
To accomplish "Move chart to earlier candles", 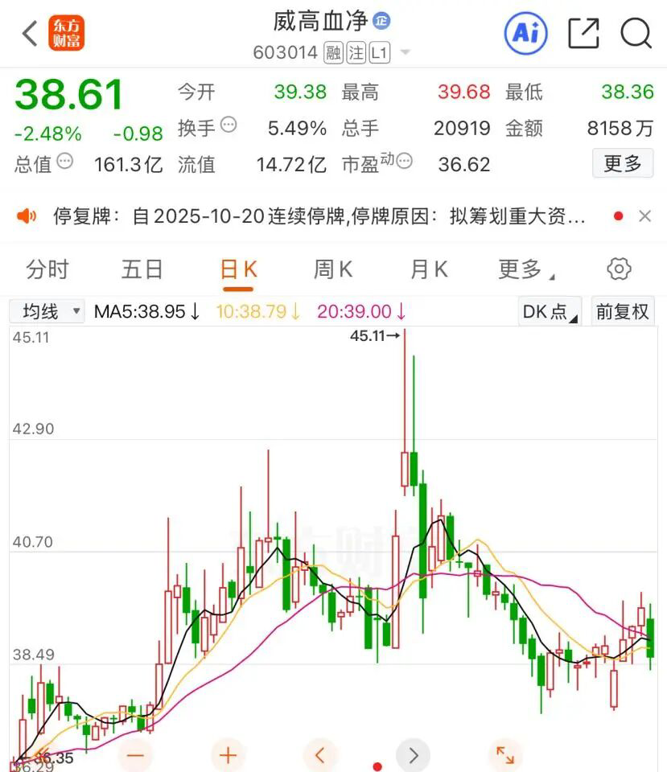I will point(320,754).
